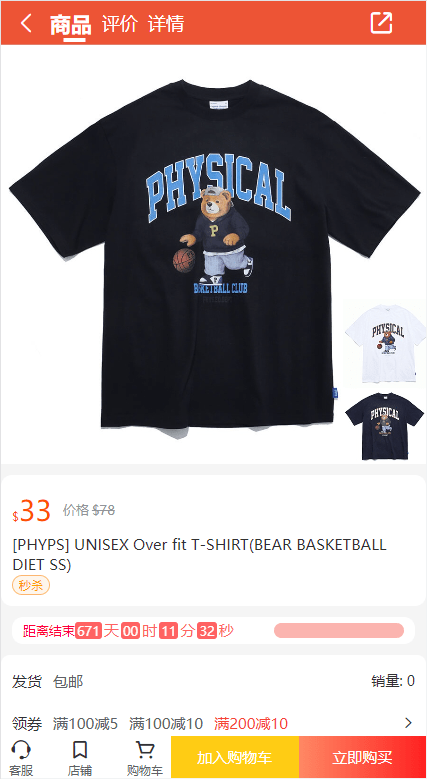Open the 店铺 store page
The image size is (427, 779).
coord(80,758)
